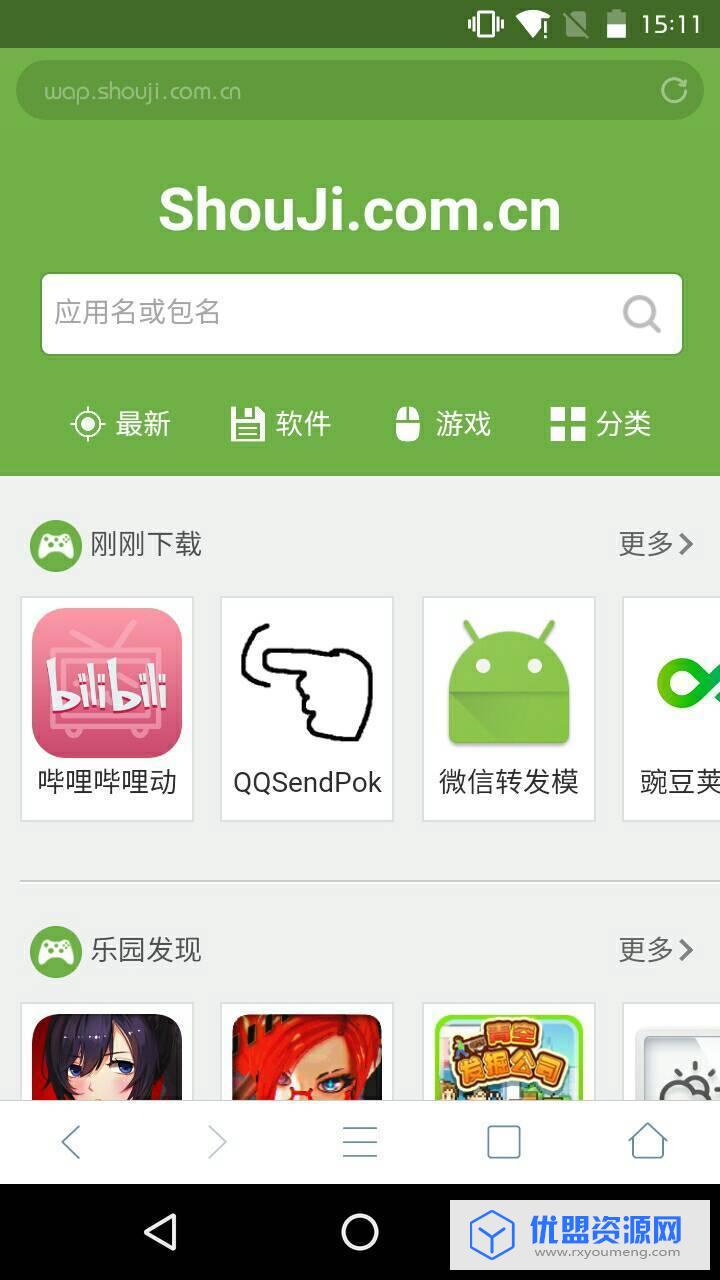View more under 刚刚下载
Viewport: 720px width, 1280px height.
click(x=655, y=544)
